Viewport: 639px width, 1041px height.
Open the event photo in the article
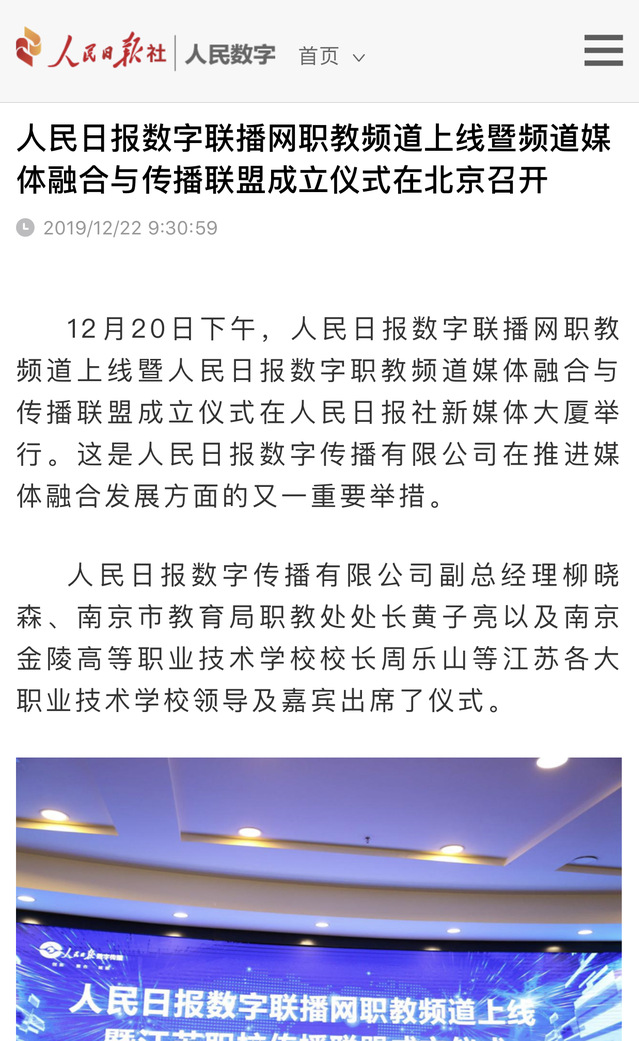click(x=319, y=898)
